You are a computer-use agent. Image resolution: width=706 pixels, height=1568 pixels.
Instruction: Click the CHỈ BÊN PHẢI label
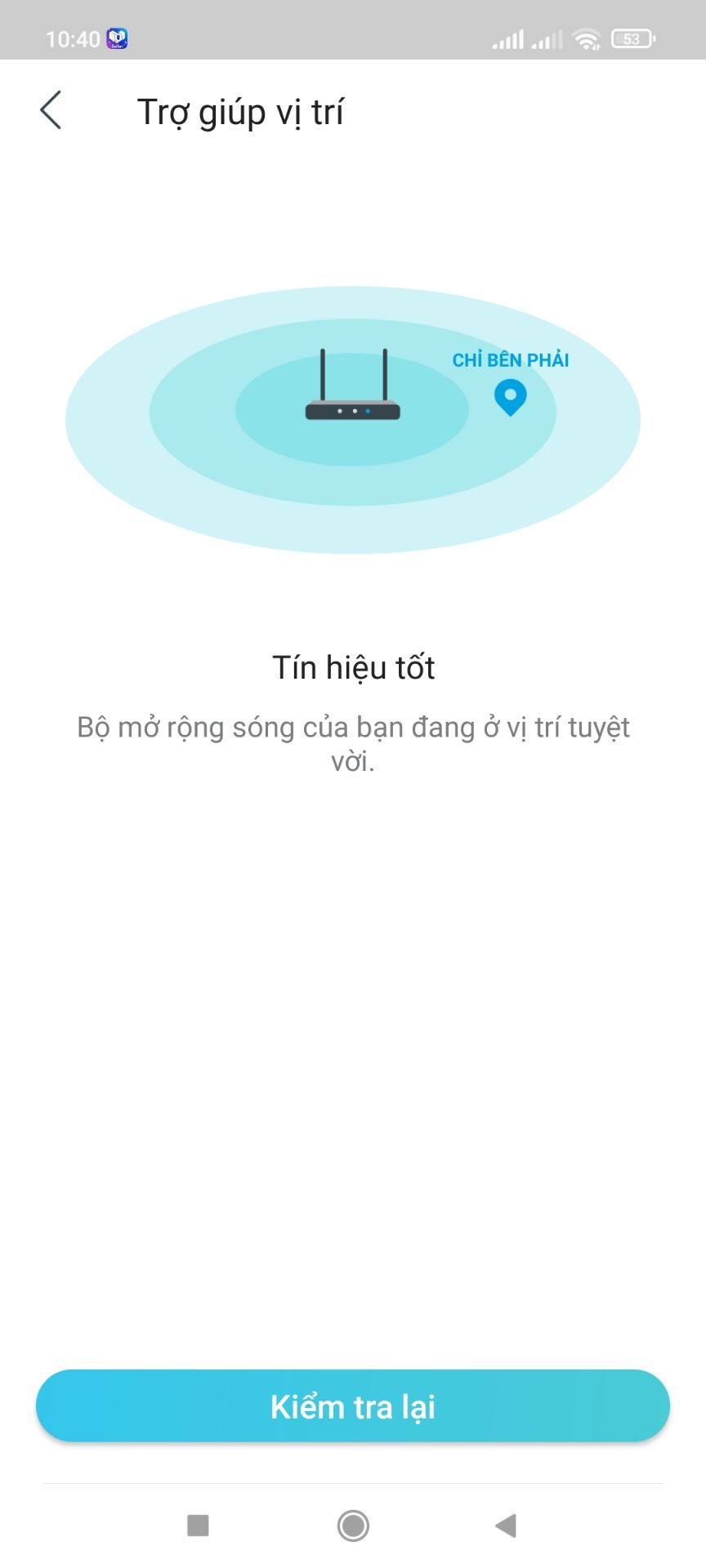(512, 359)
